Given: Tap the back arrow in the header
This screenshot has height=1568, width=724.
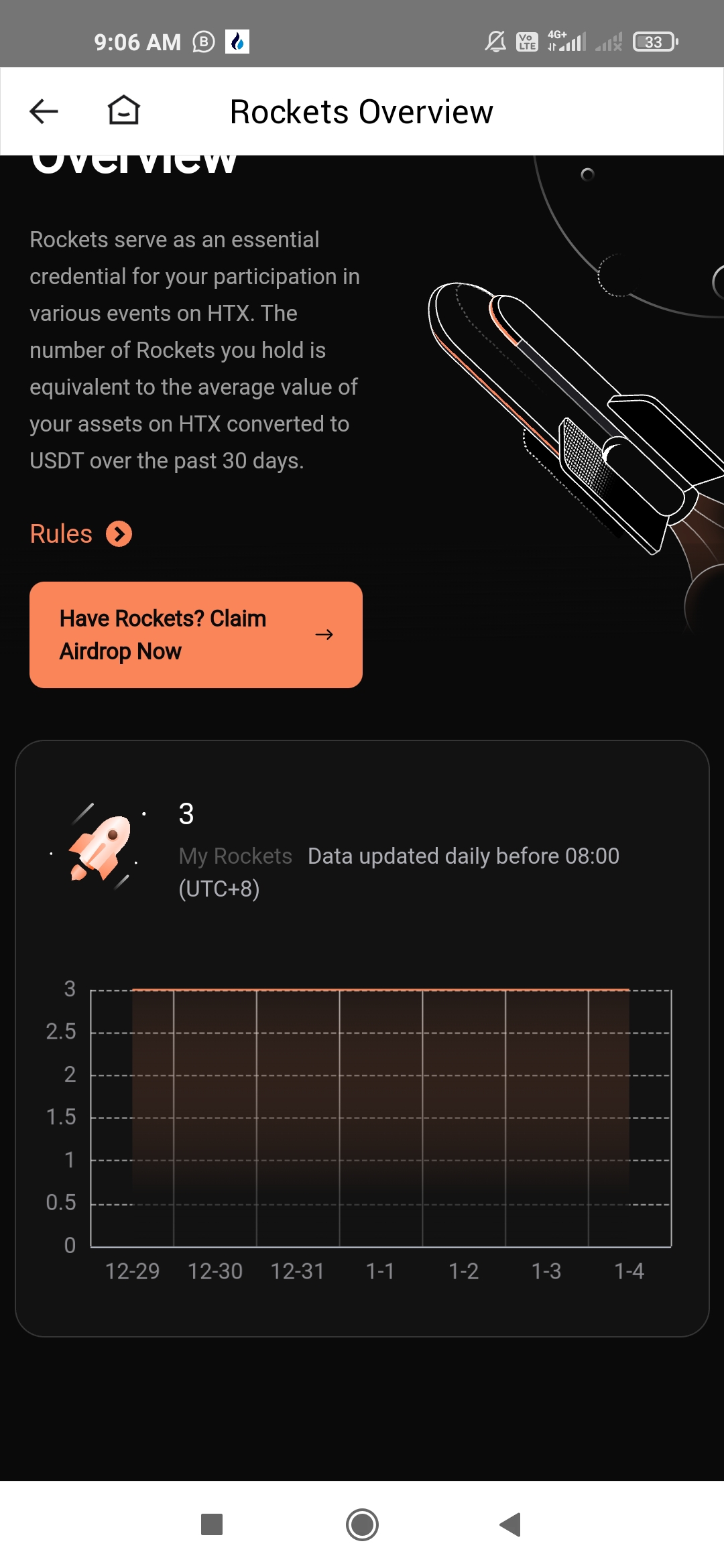Looking at the screenshot, I should click(x=43, y=111).
